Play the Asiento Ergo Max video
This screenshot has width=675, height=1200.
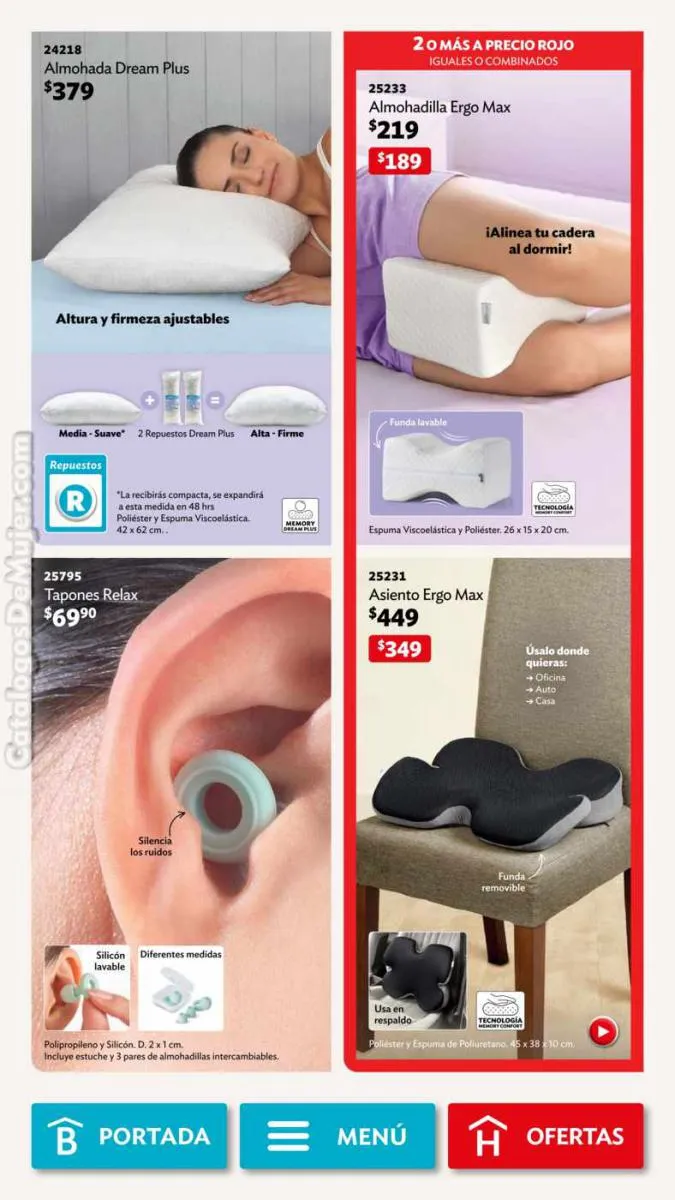[602, 1030]
